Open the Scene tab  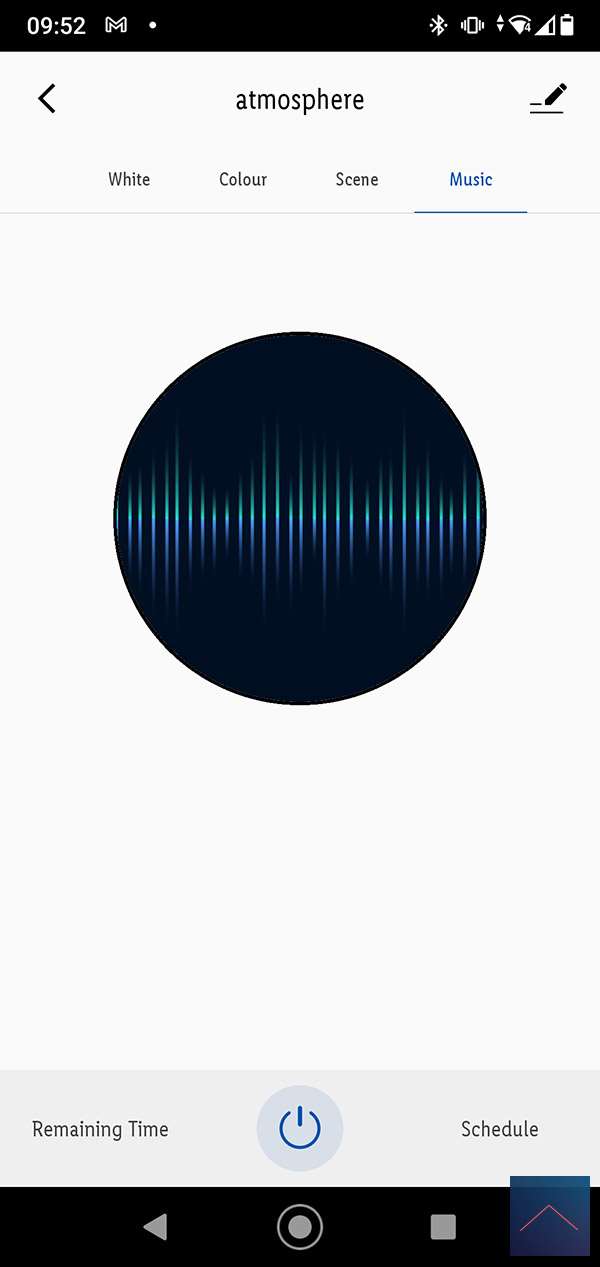[x=357, y=180]
